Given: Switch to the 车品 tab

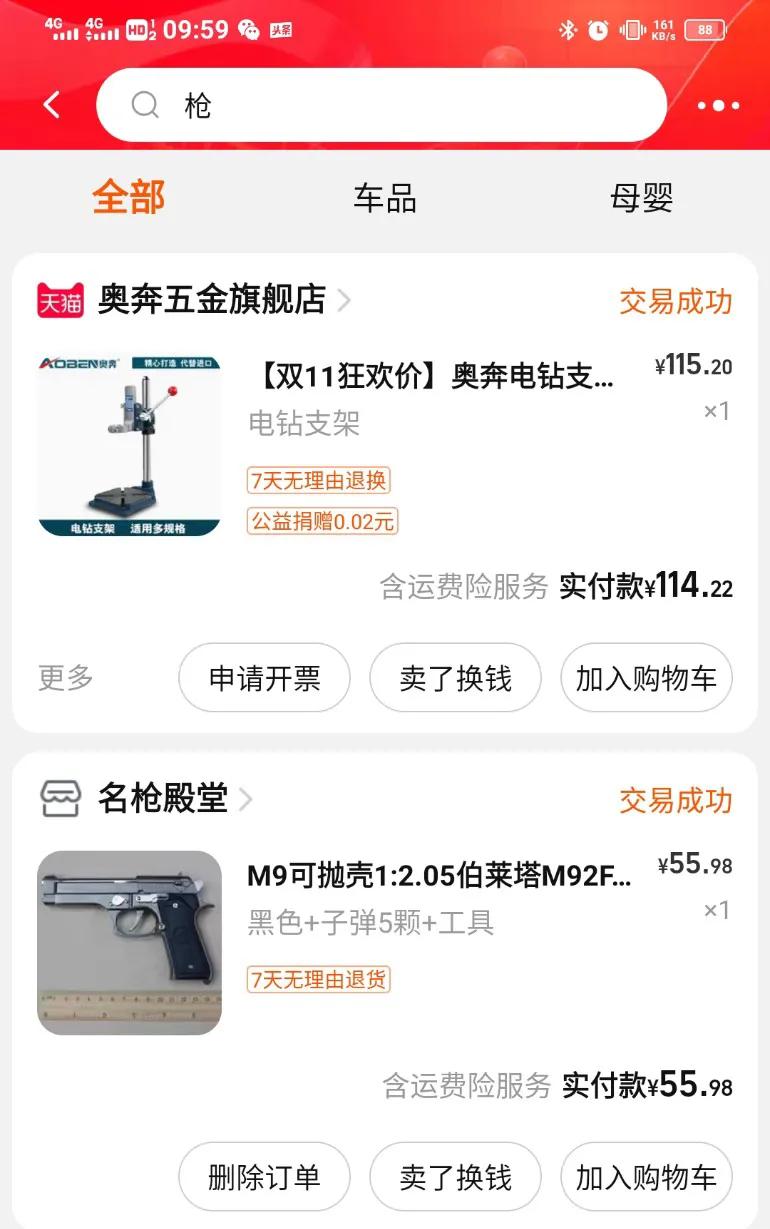Looking at the screenshot, I should pyautogui.click(x=385, y=200).
